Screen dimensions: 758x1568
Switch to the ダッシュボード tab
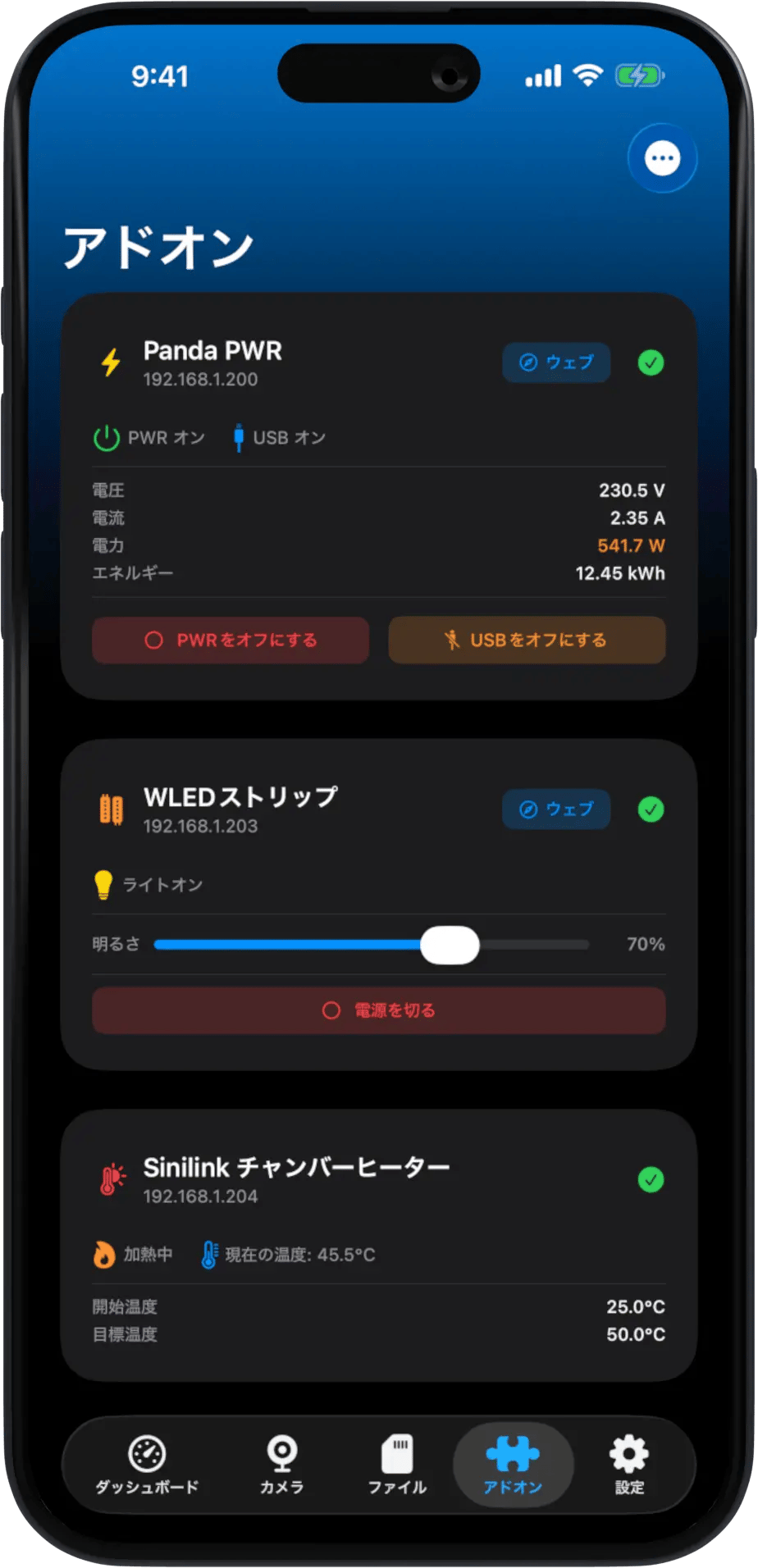(x=147, y=1465)
